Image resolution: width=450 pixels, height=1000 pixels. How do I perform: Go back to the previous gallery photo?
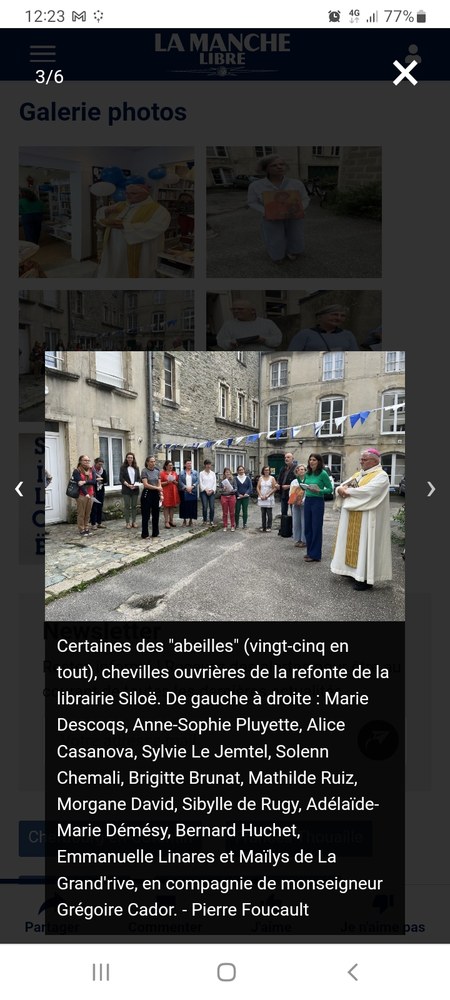tap(19, 489)
